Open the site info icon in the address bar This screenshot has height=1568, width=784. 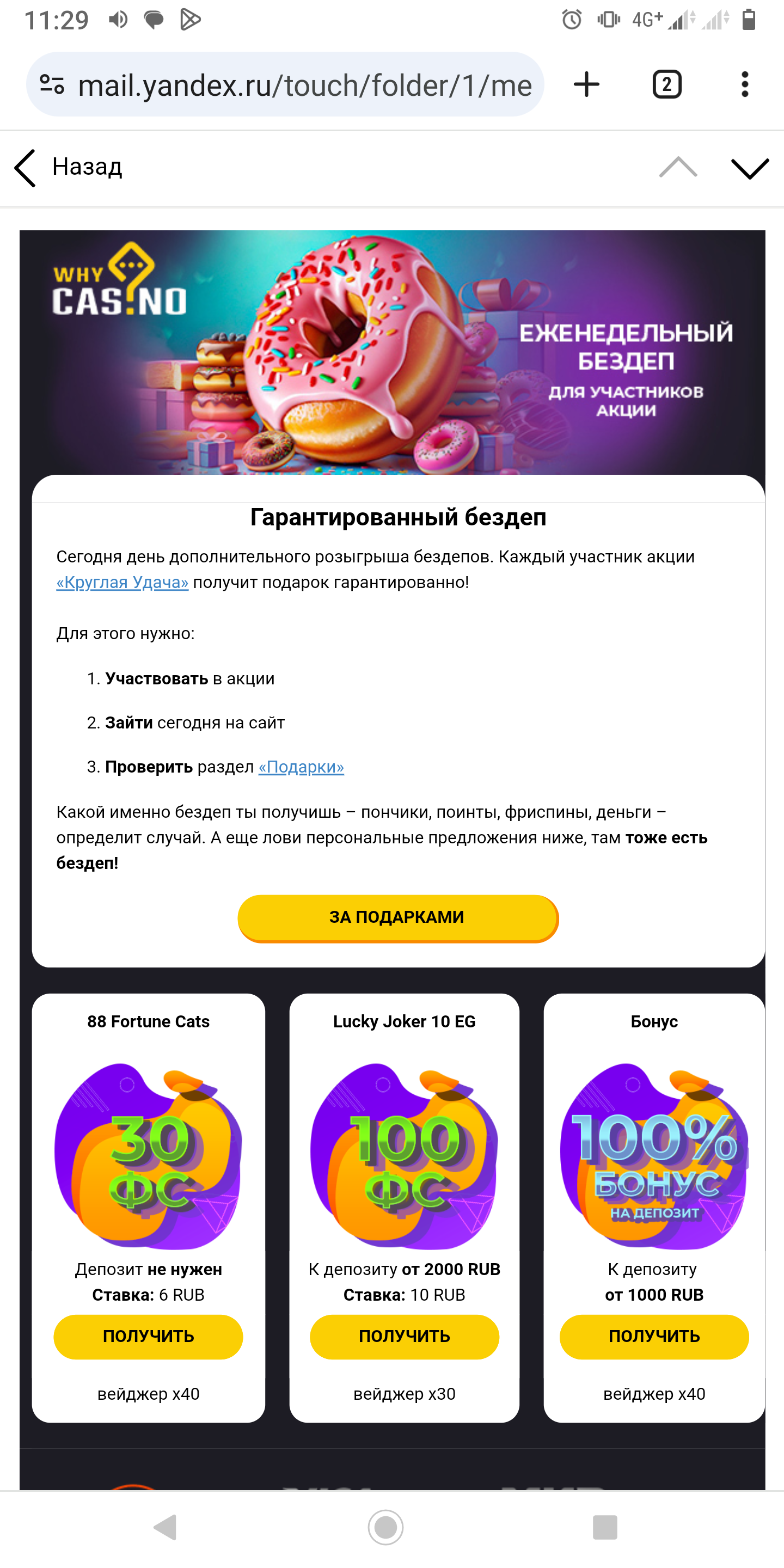coord(52,84)
